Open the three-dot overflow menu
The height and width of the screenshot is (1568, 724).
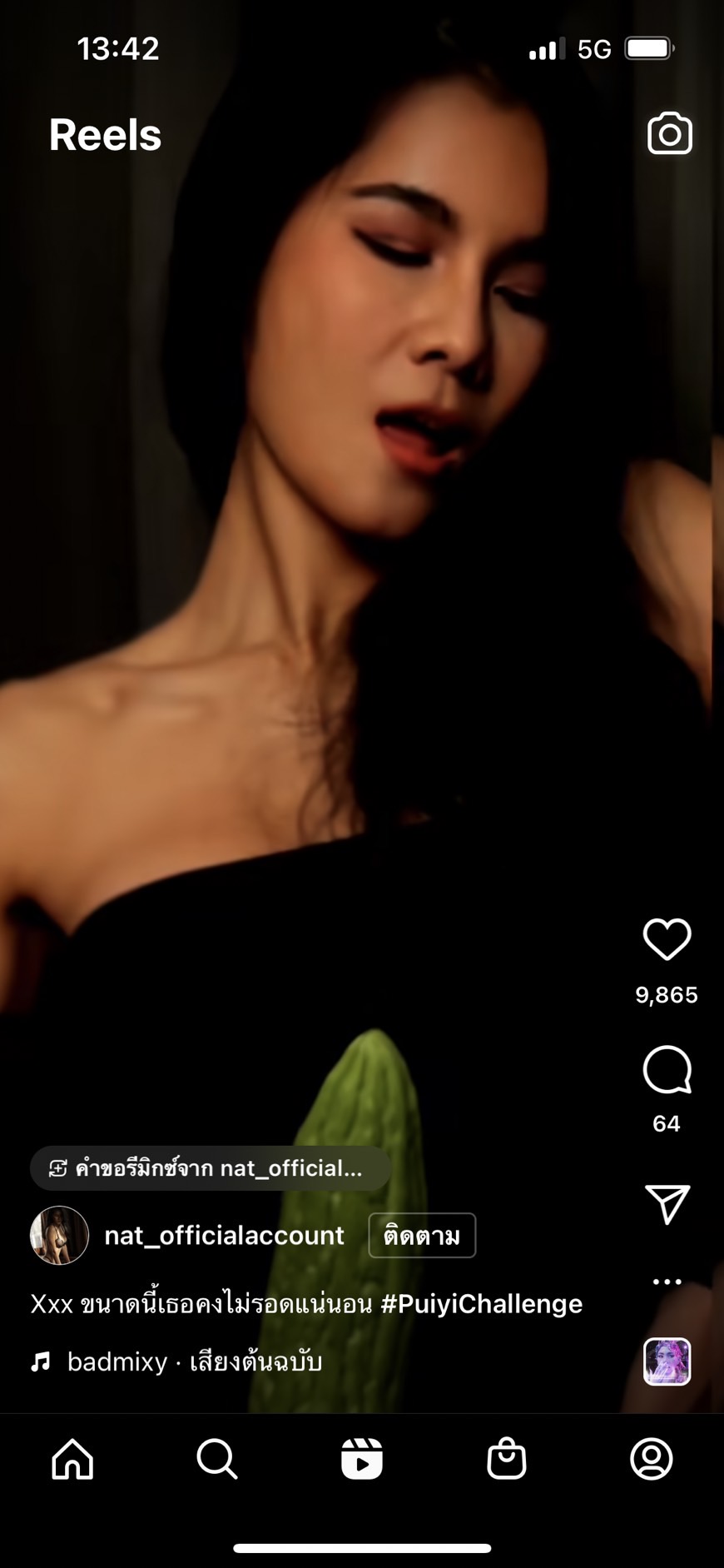(667, 1282)
